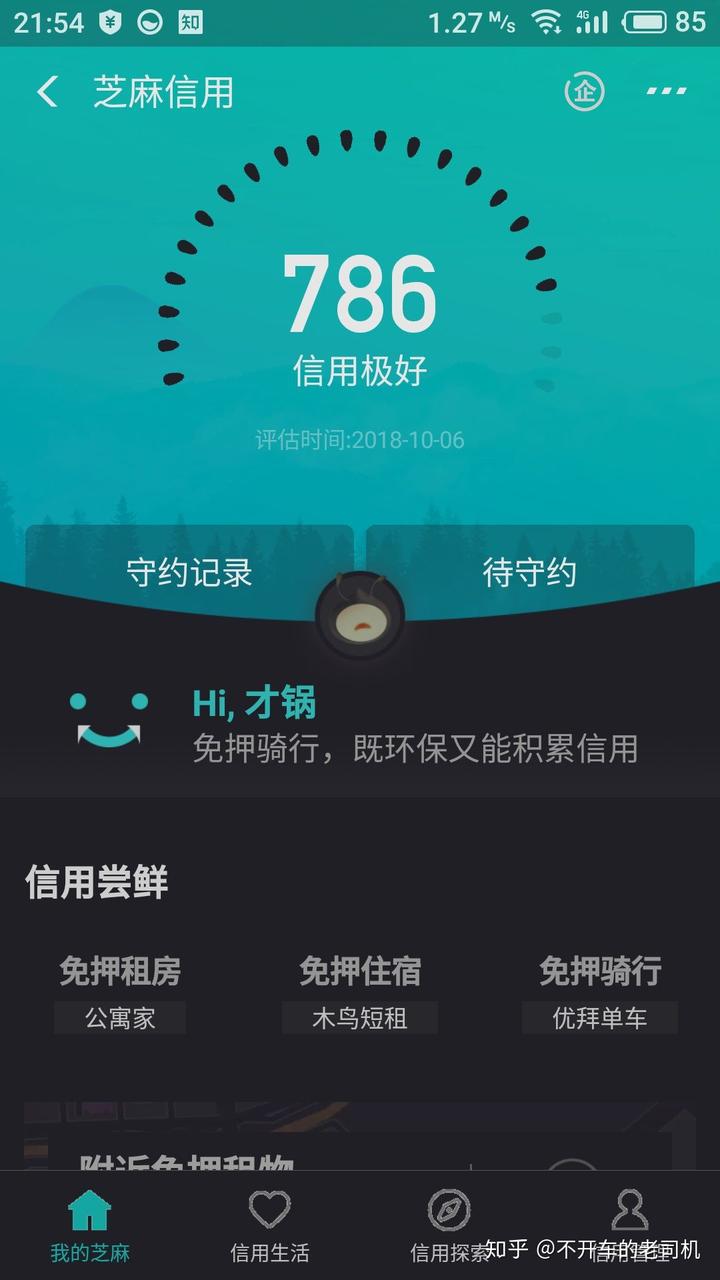Switch to 我的芝麻 tab
Image resolution: width=720 pixels, height=1280 pixels.
(90, 1225)
